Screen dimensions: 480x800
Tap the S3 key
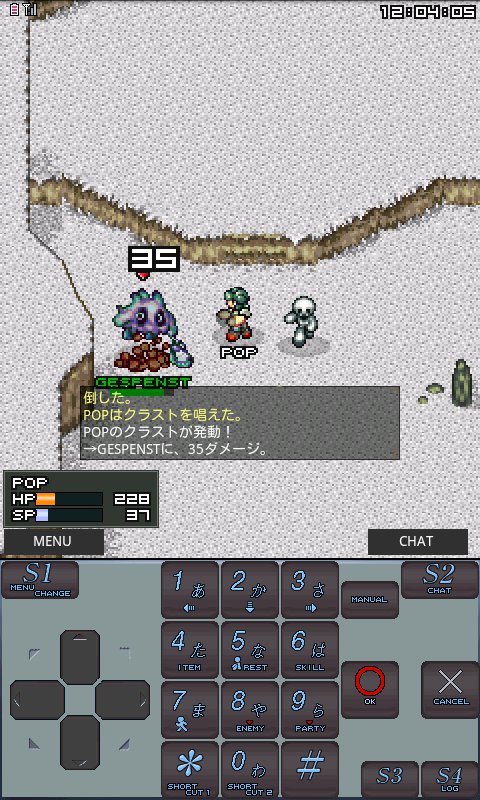[390, 780]
